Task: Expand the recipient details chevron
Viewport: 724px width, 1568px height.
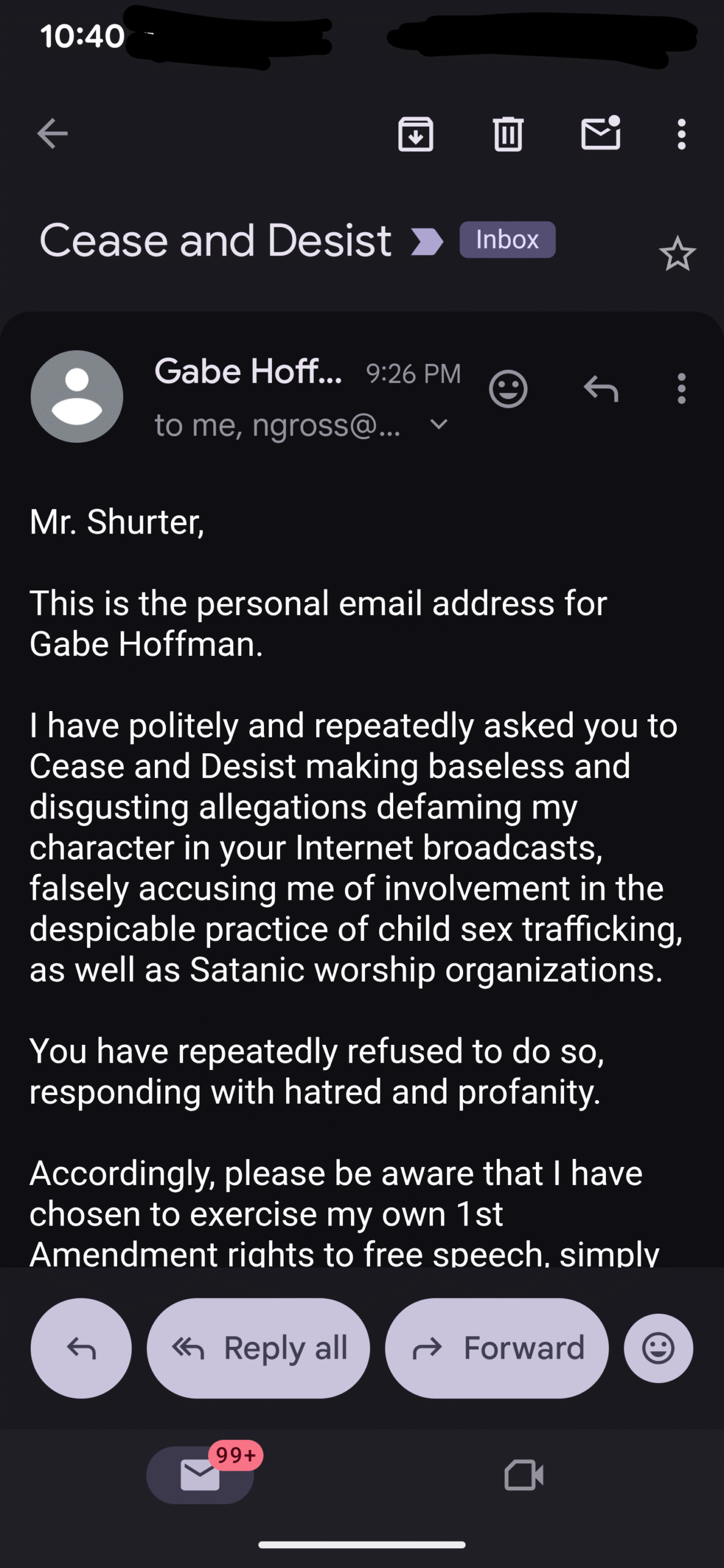Action: tap(439, 424)
